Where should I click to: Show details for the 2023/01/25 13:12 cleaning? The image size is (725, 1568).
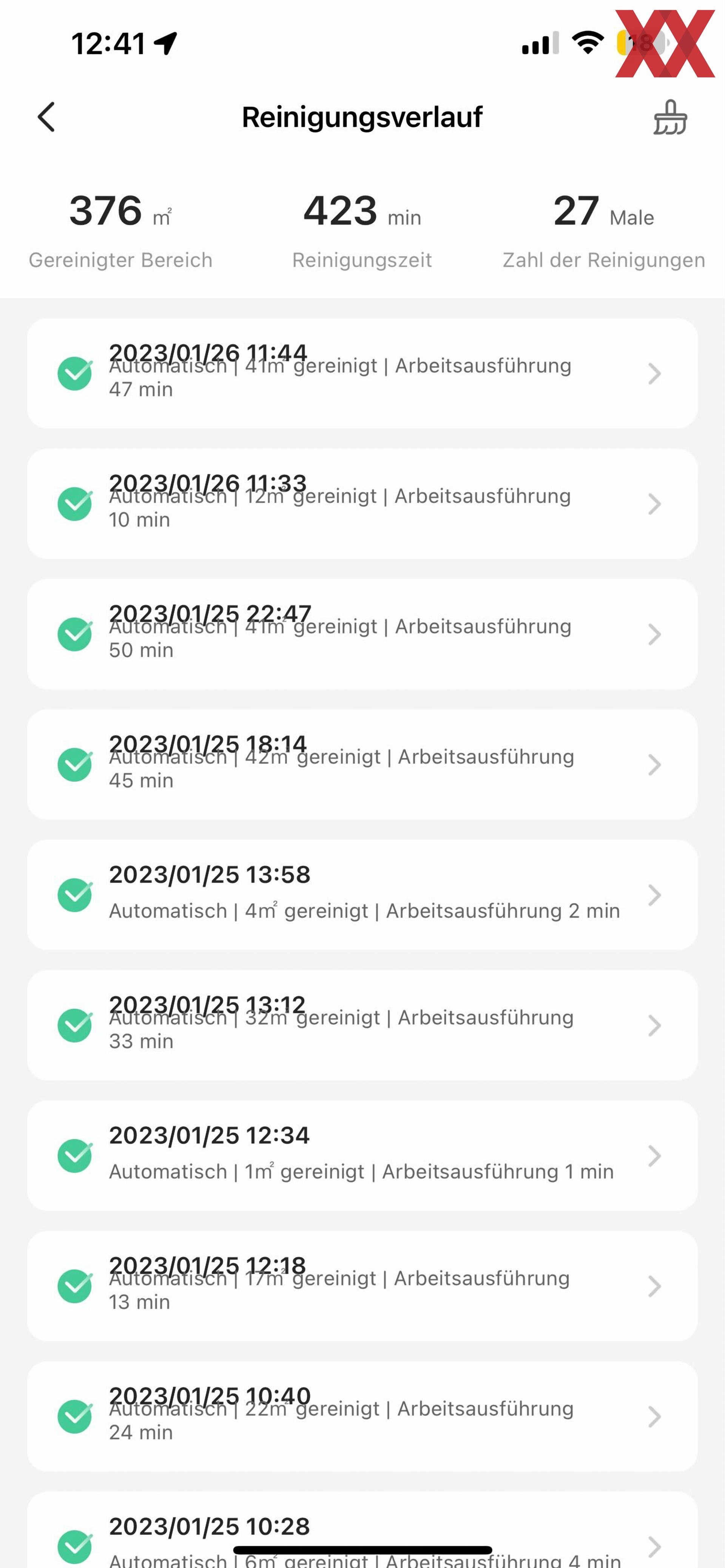point(362,1025)
